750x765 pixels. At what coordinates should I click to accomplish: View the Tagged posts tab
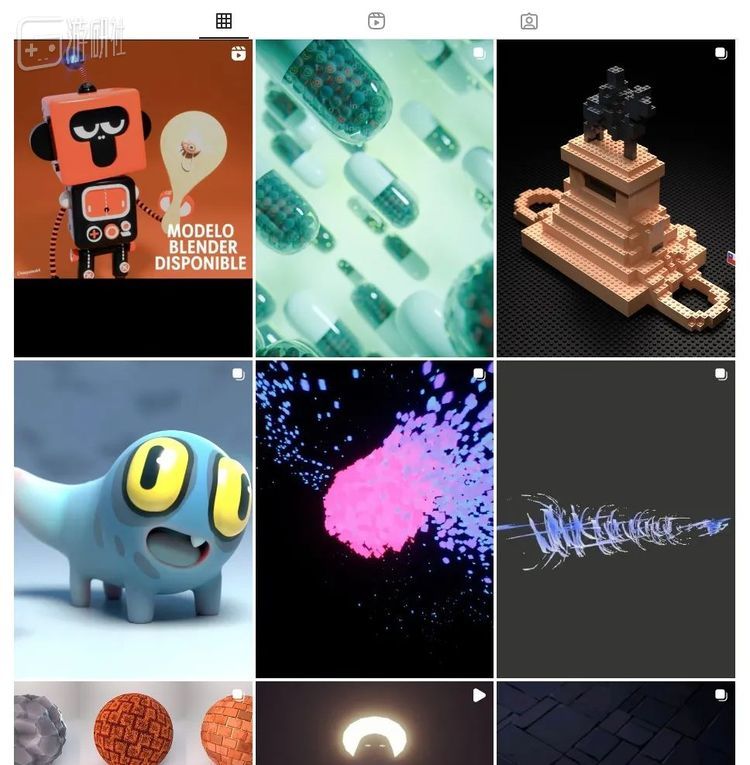528,20
